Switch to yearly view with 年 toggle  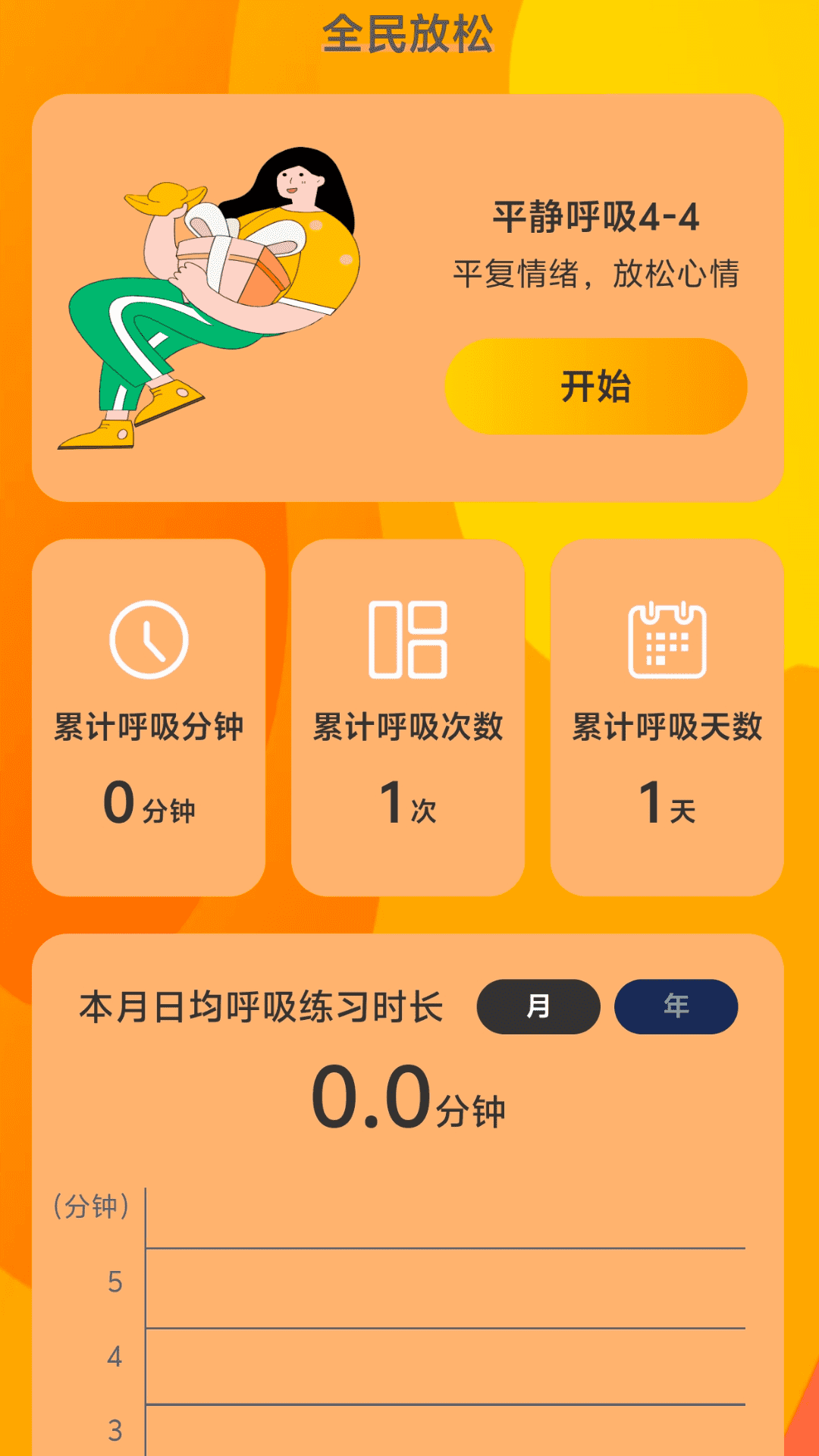point(673,1006)
